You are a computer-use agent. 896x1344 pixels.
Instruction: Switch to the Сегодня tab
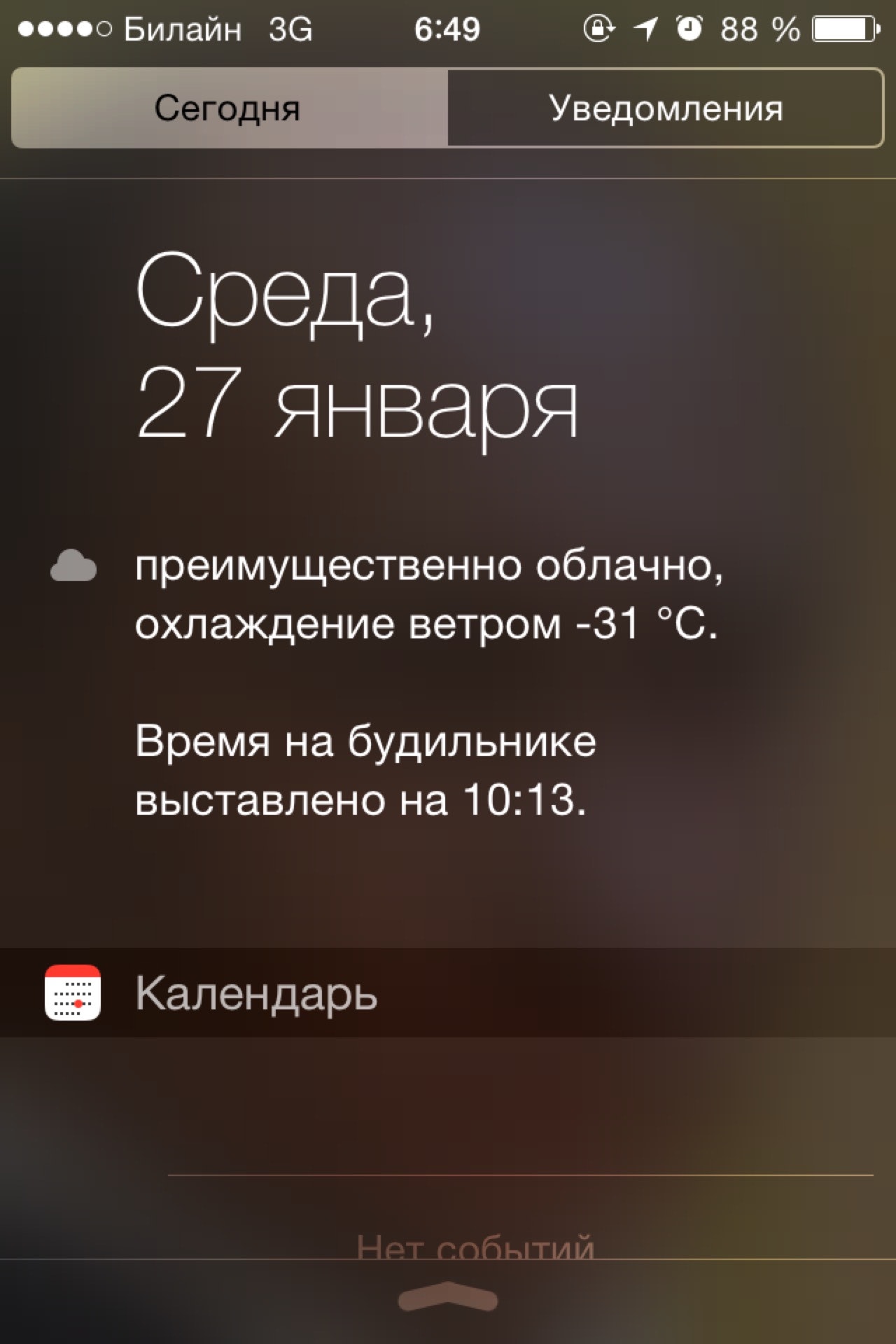tap(228, 108)
